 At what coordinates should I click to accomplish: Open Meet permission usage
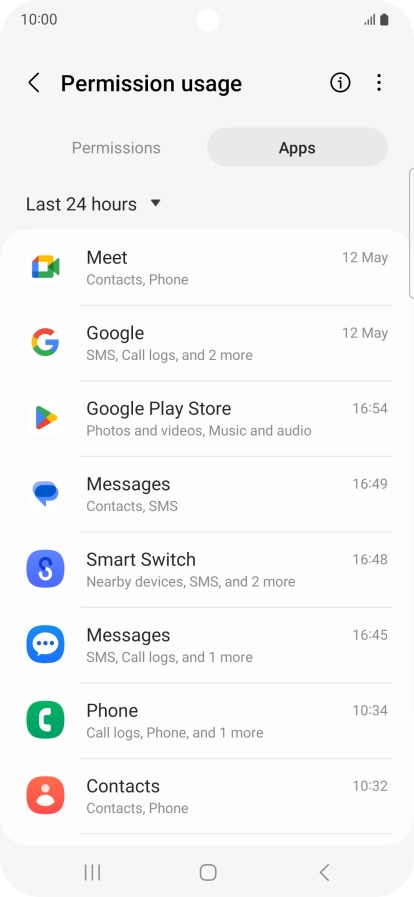[x=207, y=268]
